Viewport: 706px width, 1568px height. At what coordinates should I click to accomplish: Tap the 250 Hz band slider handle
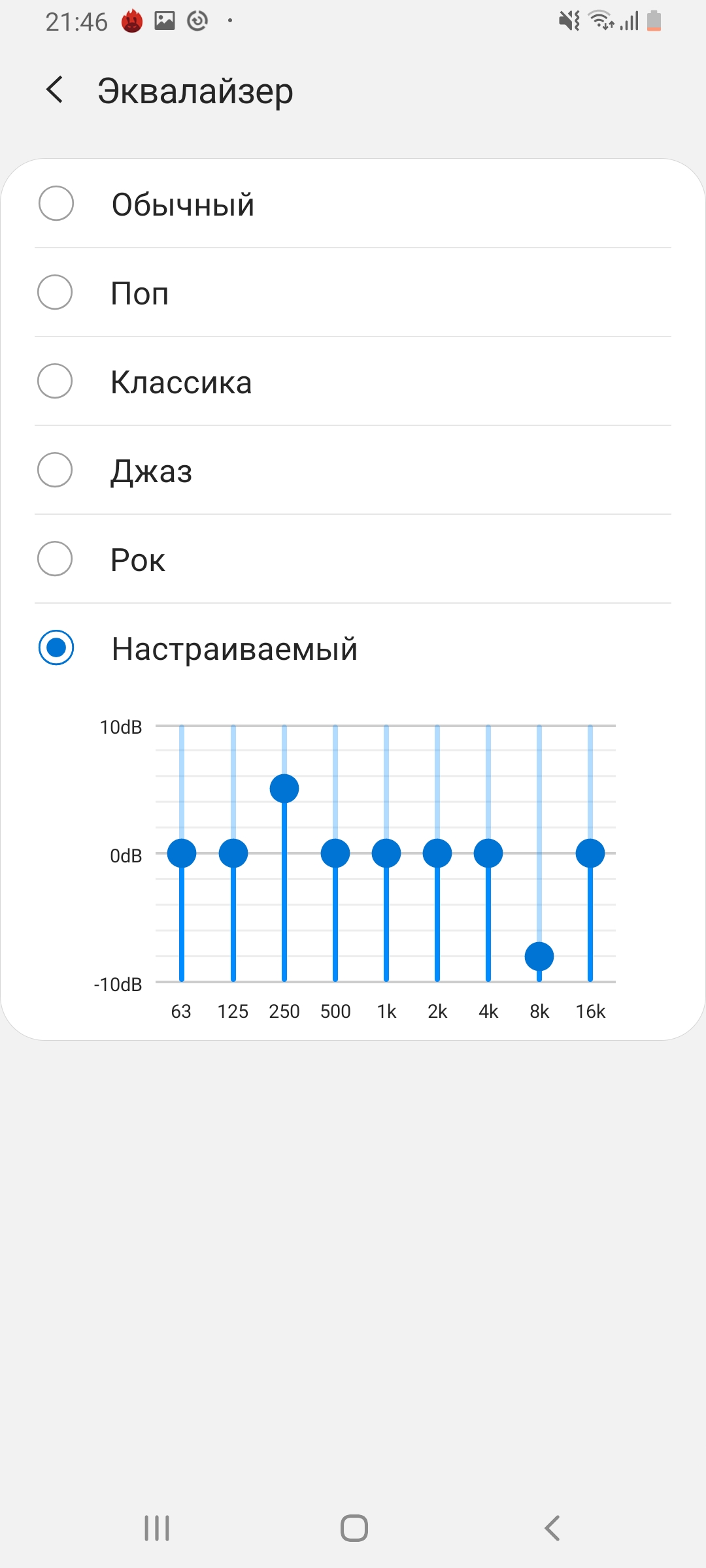(284, 789)
